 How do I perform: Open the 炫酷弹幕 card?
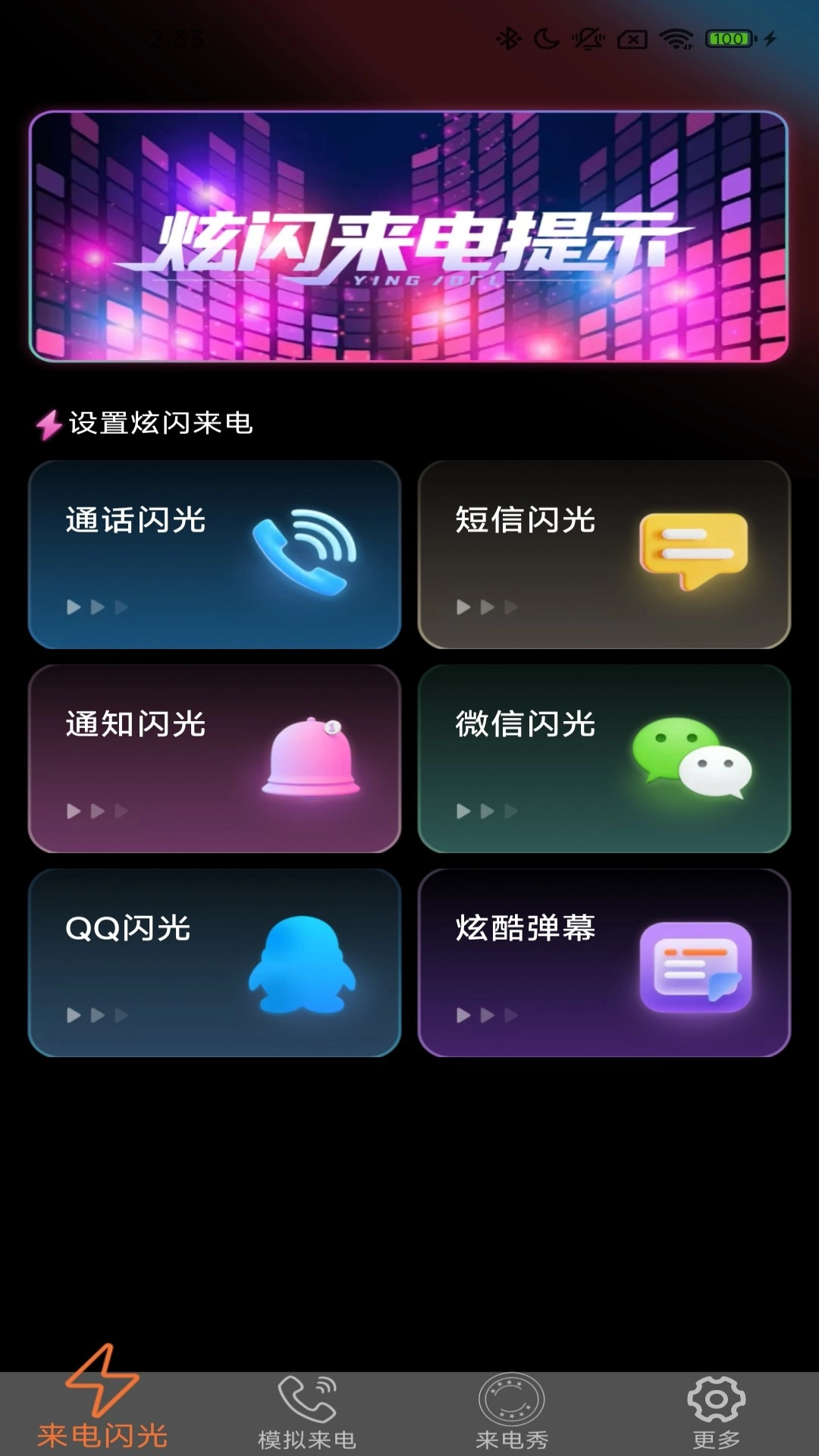click(x=604, y=963)
